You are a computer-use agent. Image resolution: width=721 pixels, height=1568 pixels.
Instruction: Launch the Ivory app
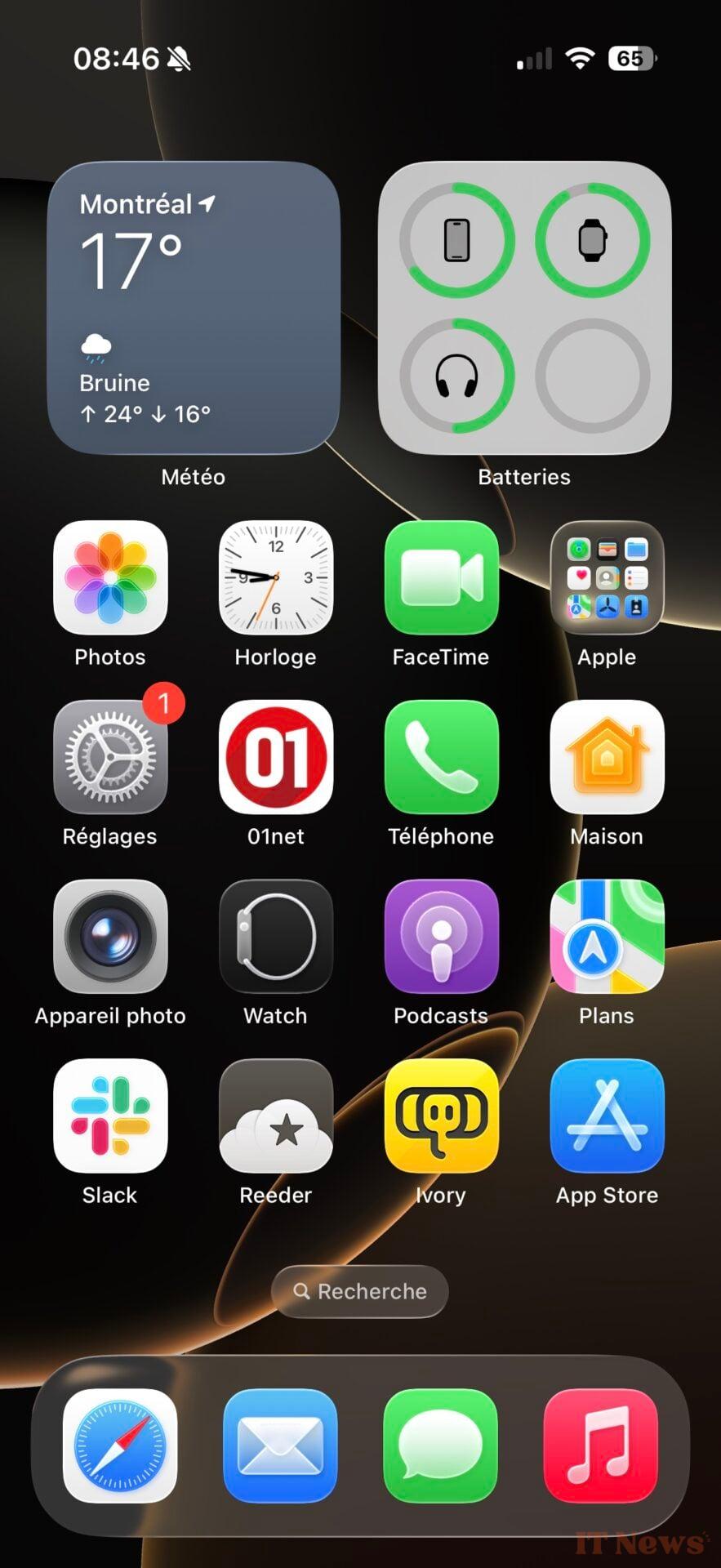pyautogui.click(x=441, y=1116)
